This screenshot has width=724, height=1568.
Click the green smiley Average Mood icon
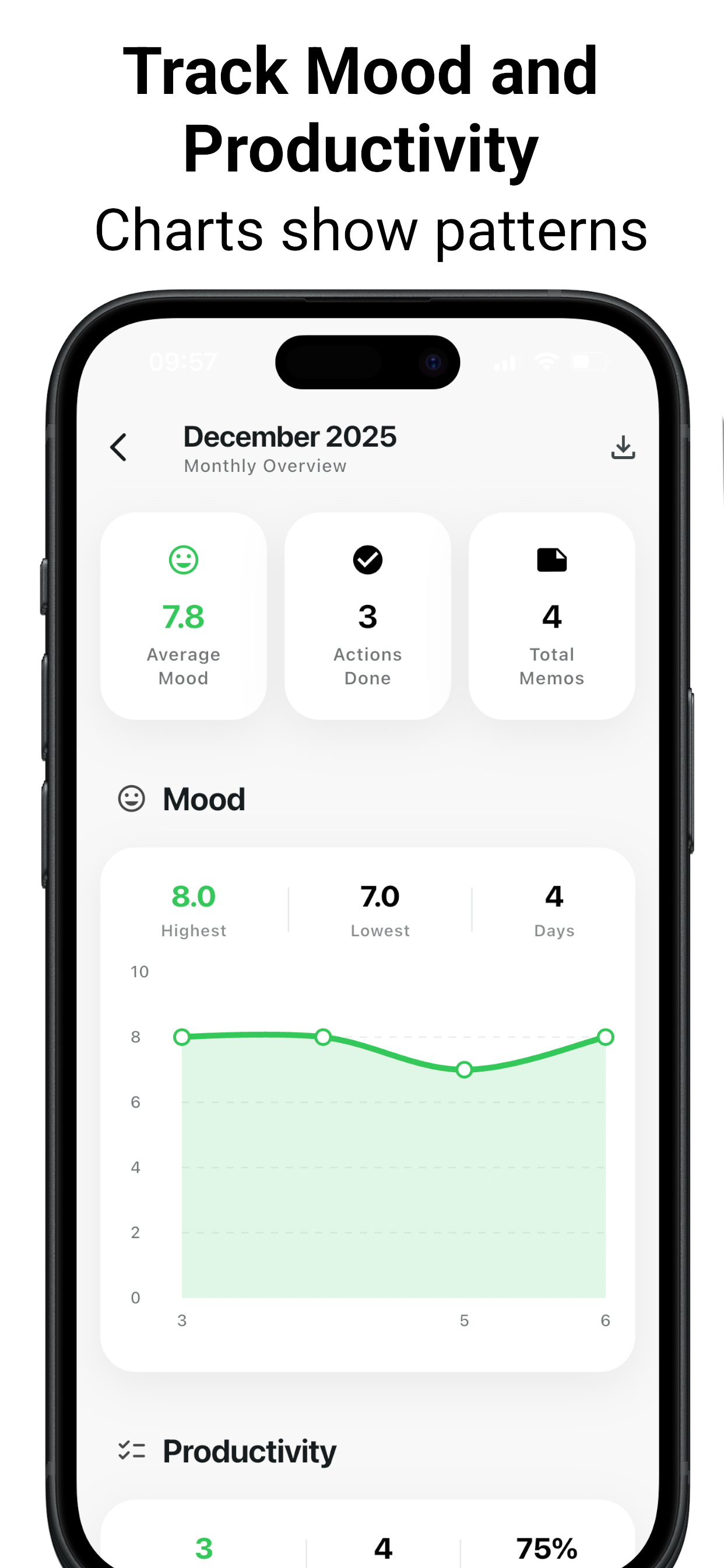pyautogui.click(x=183, y=560)
